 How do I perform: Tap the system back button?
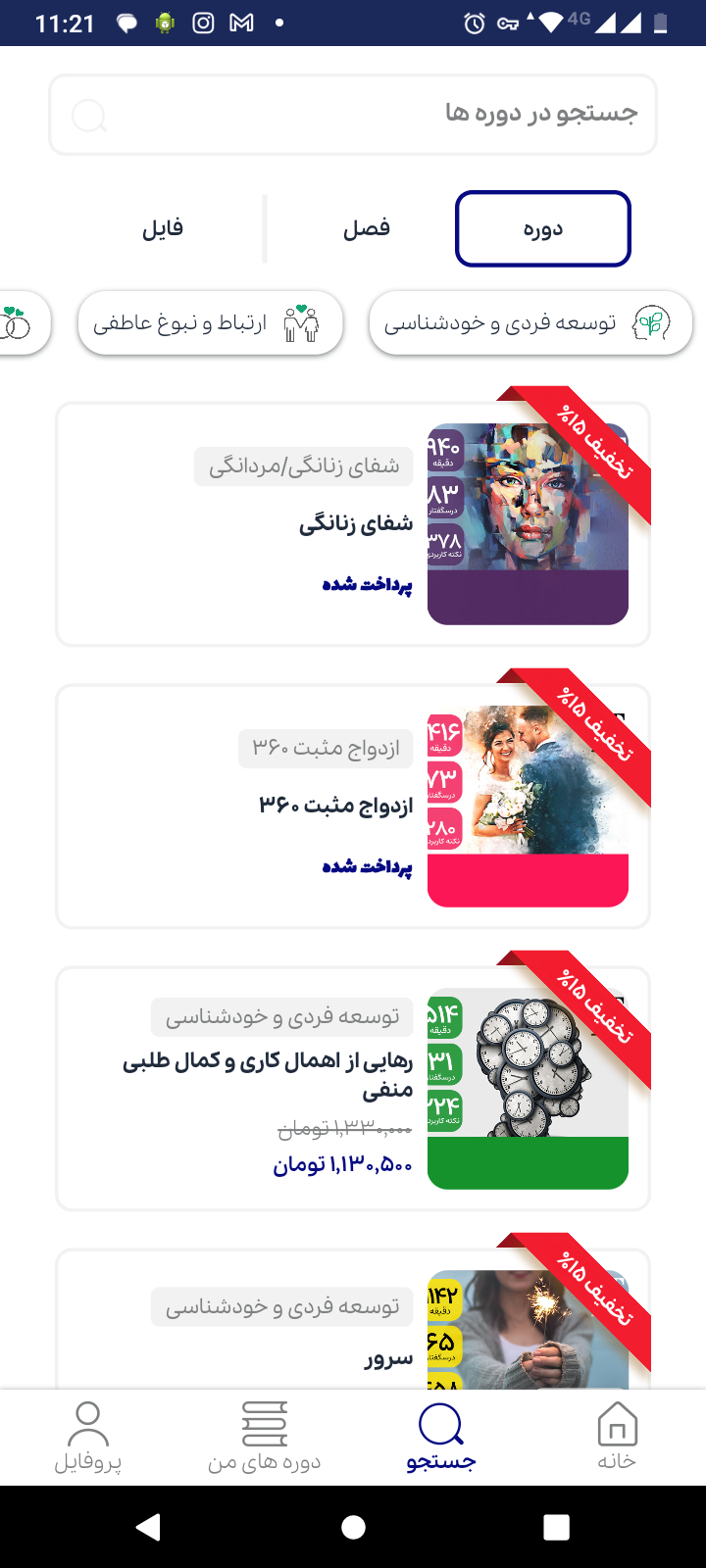click(x=149, y=1527)
